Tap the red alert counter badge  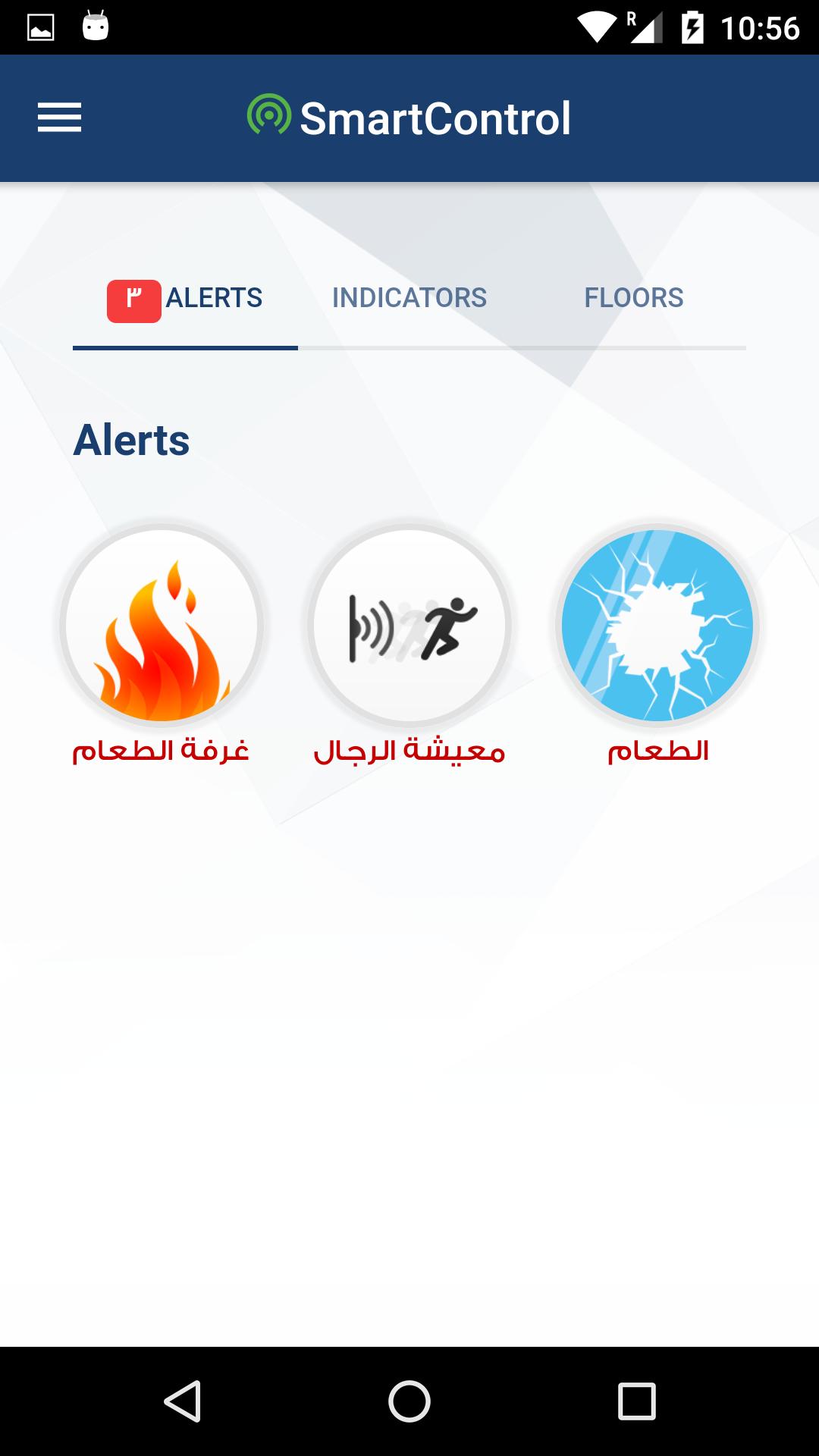point(133,297)
